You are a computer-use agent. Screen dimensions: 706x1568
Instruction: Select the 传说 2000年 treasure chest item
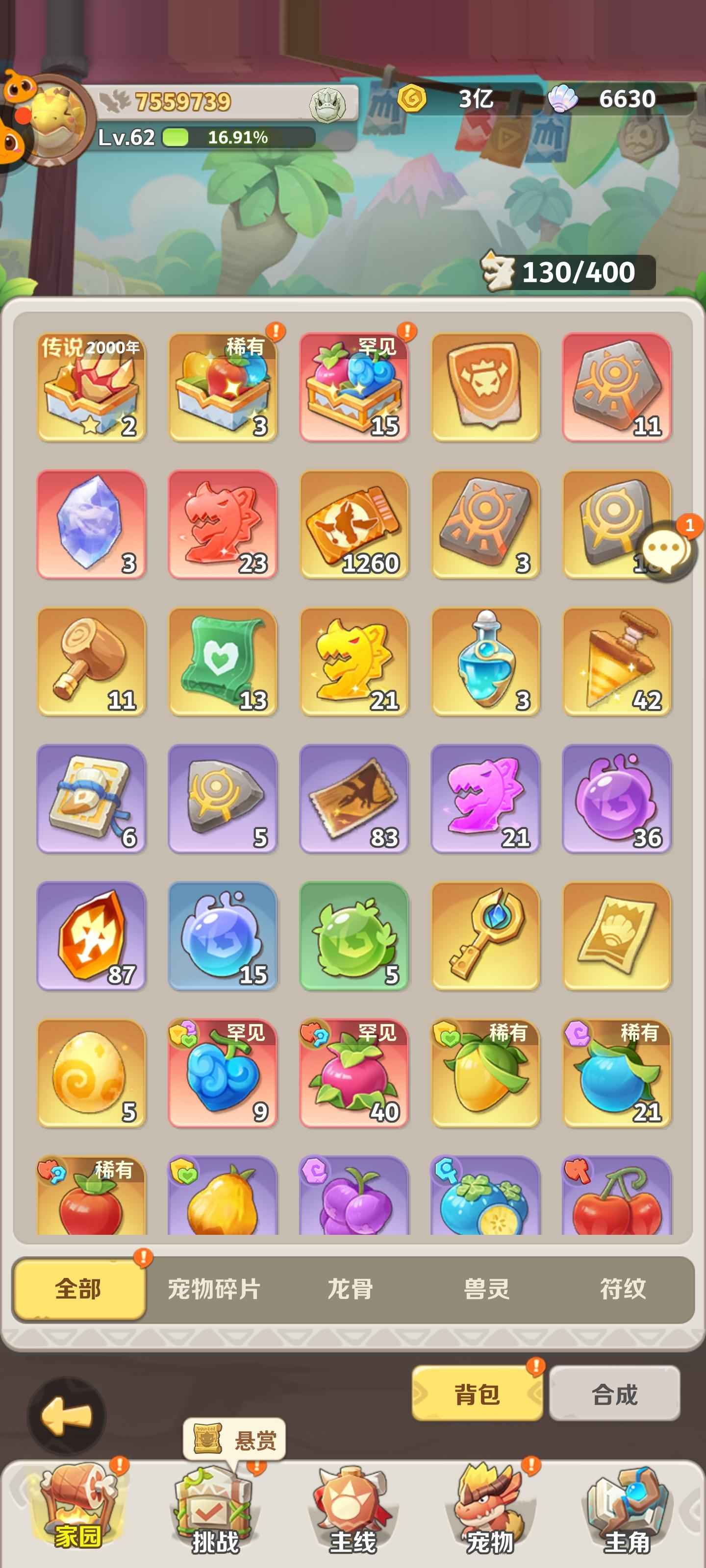(x=91, y=387)
